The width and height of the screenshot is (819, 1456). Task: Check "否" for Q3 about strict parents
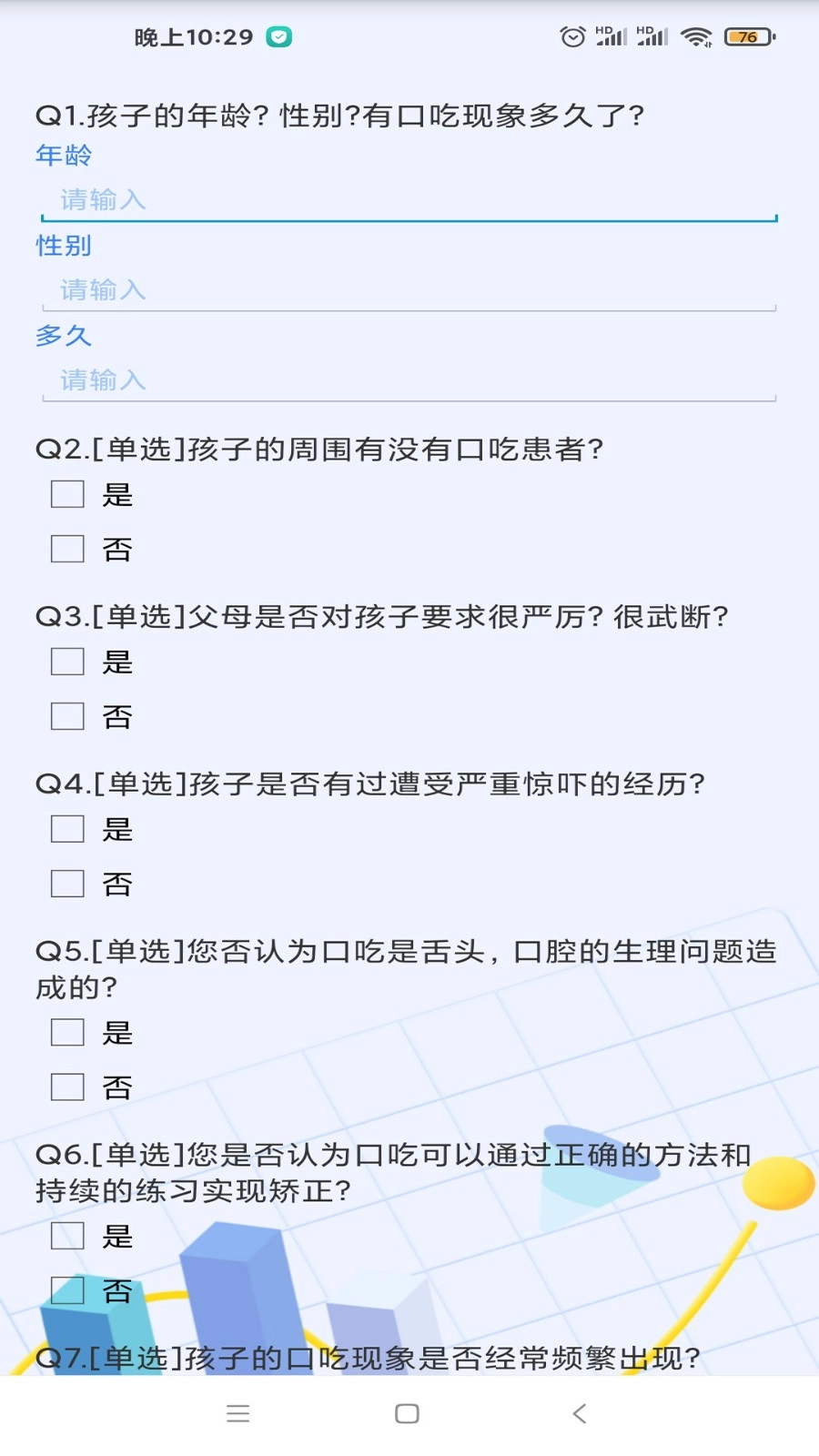pyautogui.click(x=66, y=715)
